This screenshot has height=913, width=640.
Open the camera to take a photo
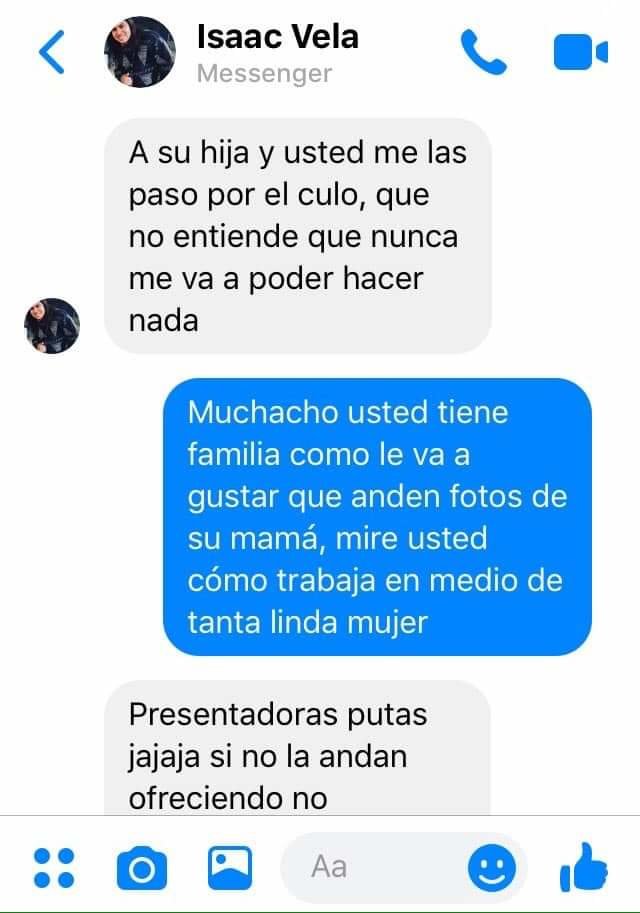point(141,867)
